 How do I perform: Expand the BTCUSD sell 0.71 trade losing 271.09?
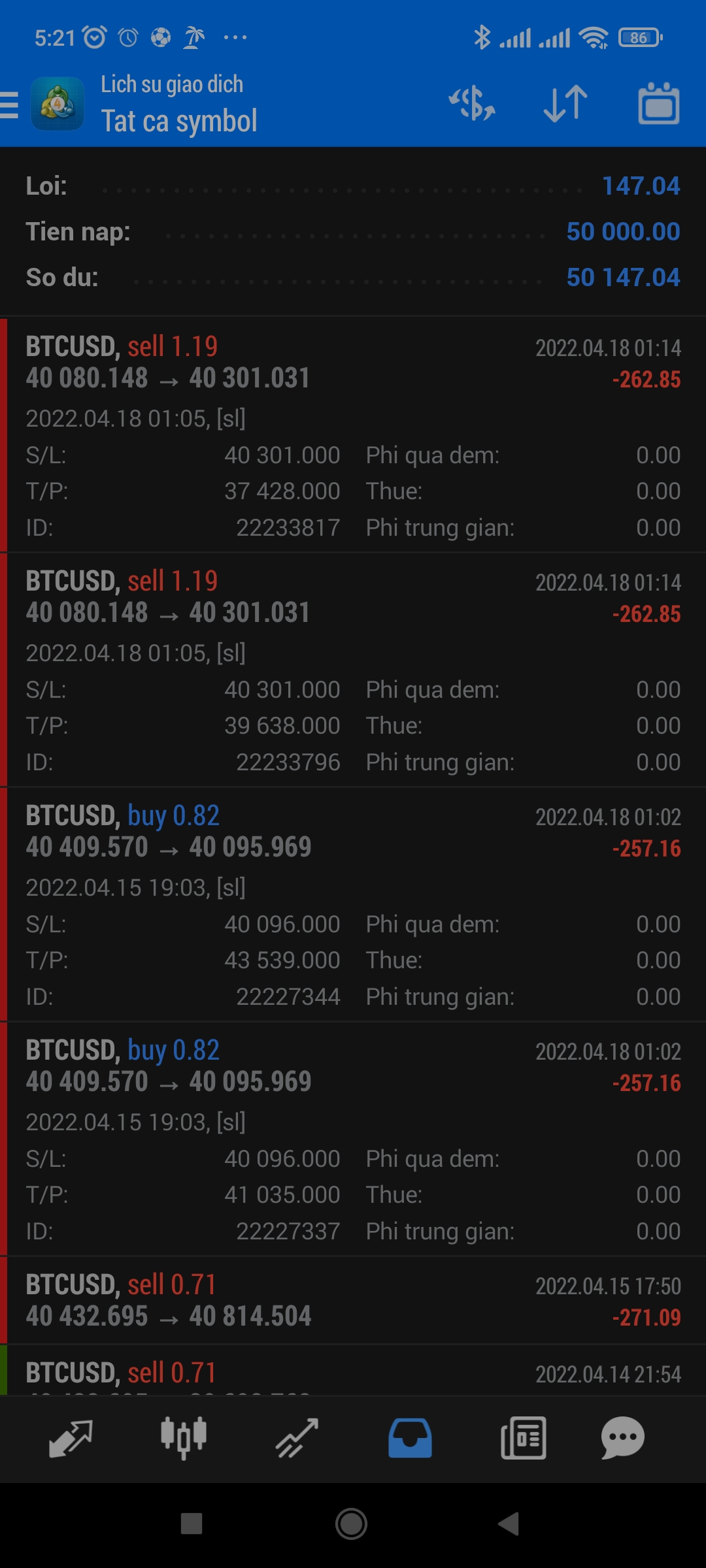353,1300
